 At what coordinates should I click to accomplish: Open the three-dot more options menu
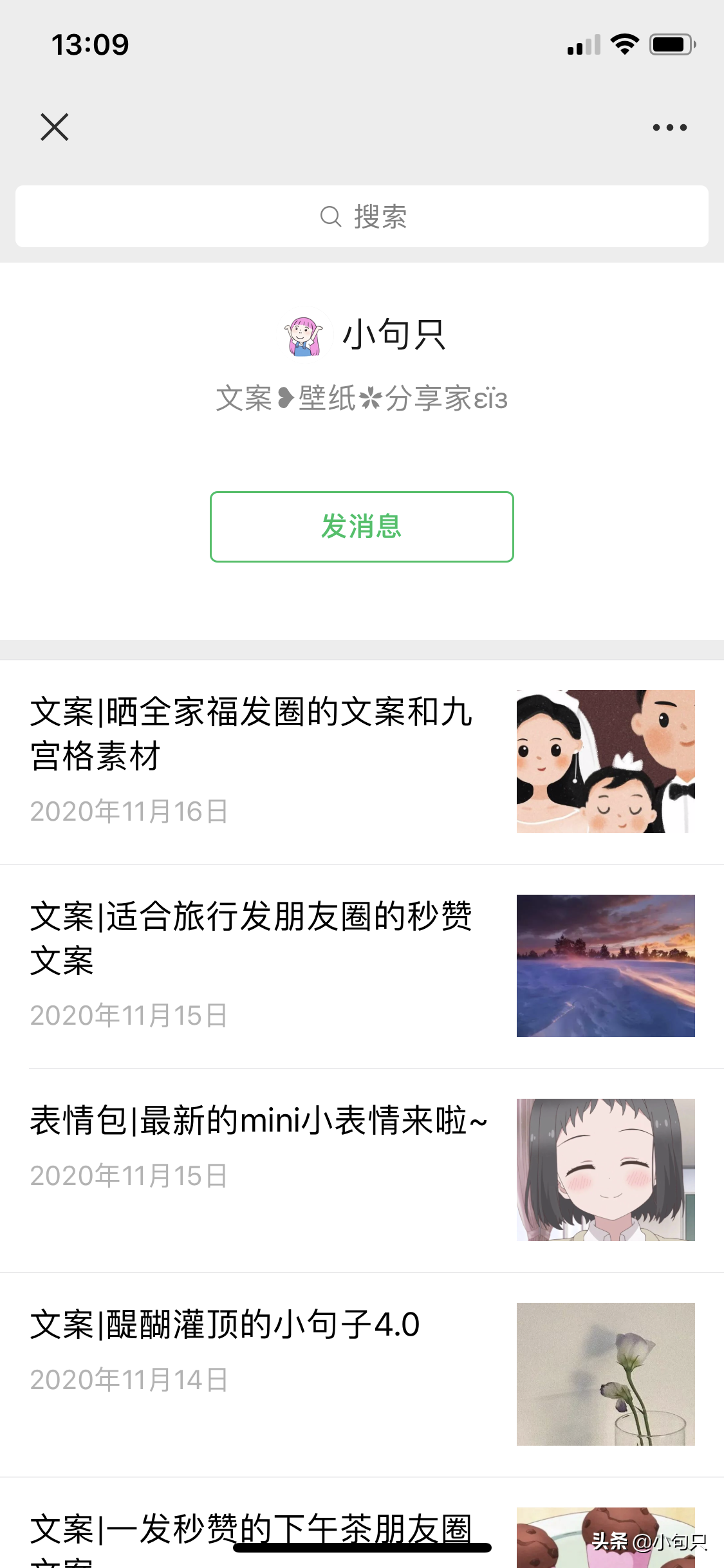coord(669,127)
